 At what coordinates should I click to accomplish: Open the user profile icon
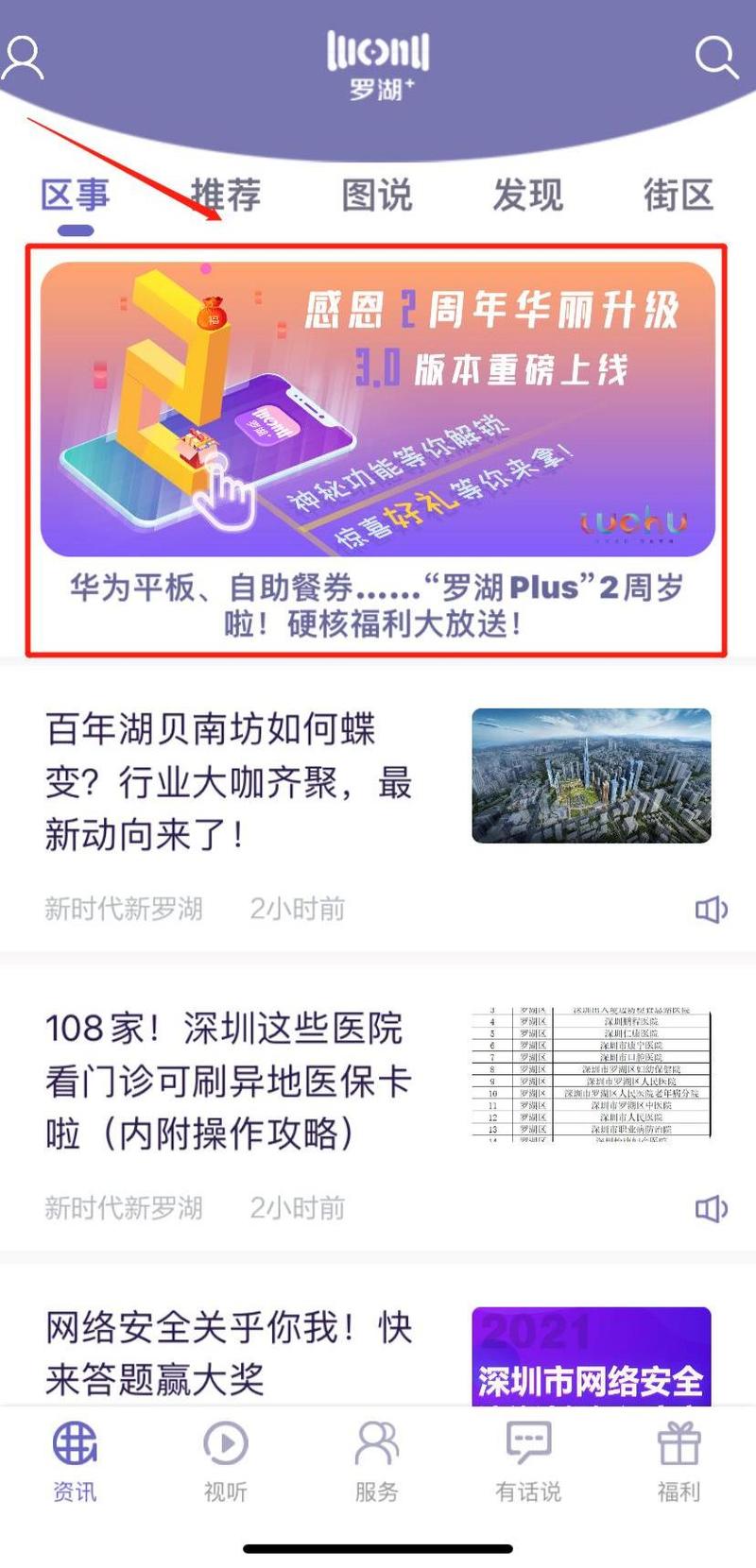(x=24, y=58)
